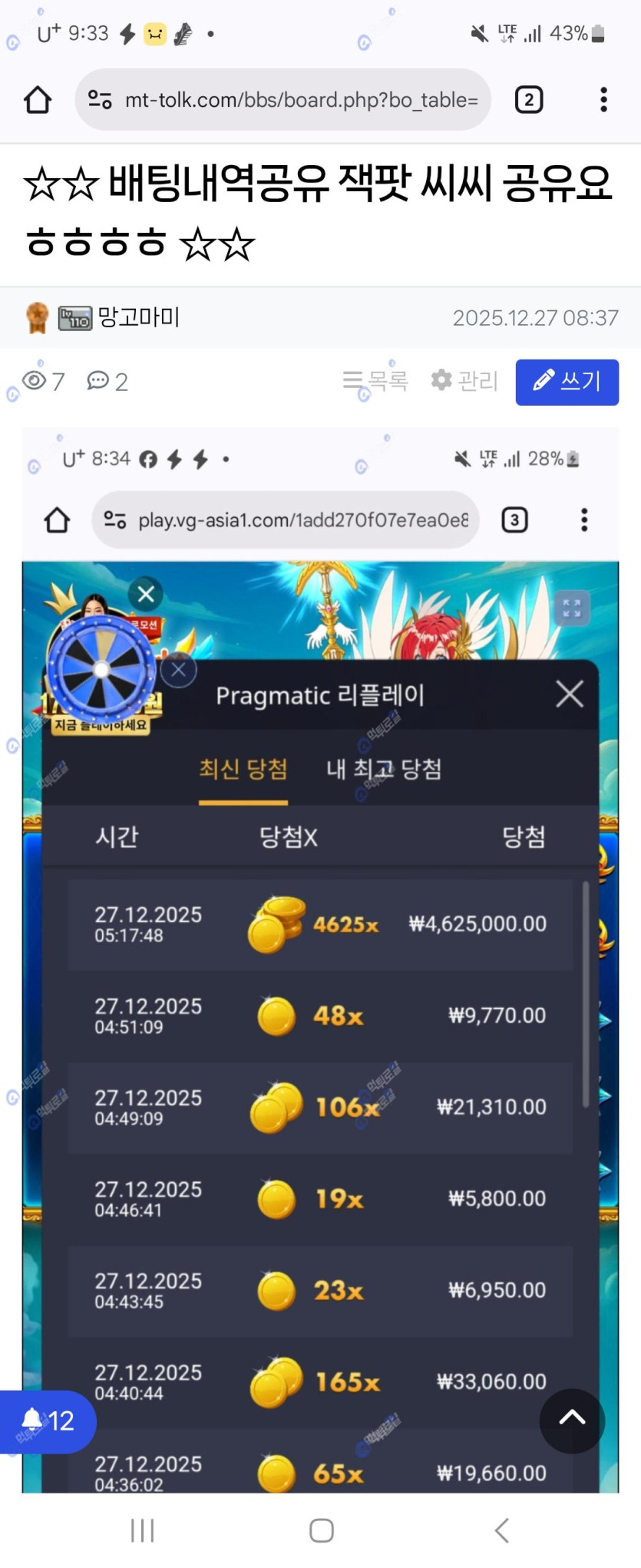Image resolution: width=641 pixels, height=1568 pixels.
Task: Open the notifications bell showing 12
Action: [x=48, y=1421]
